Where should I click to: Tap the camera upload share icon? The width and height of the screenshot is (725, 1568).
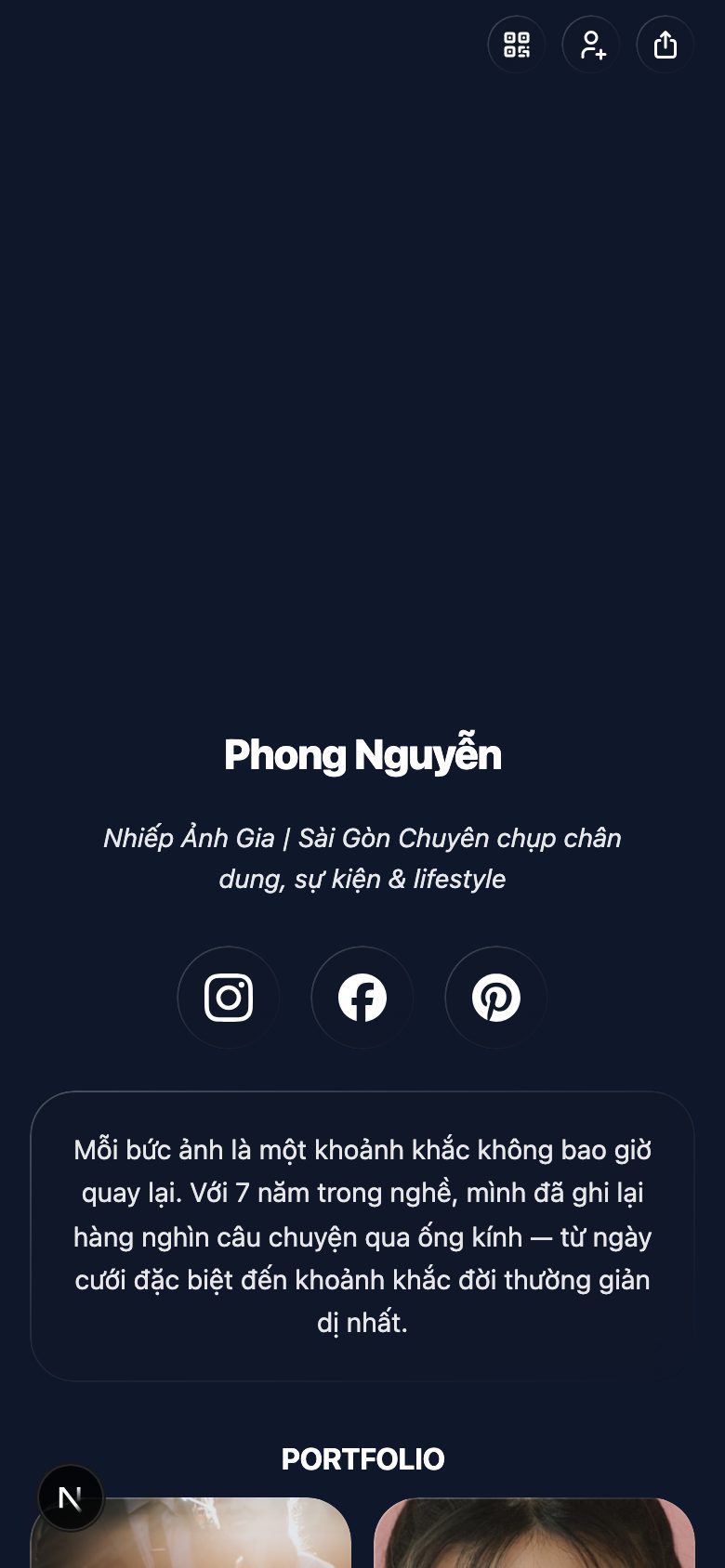664,44
